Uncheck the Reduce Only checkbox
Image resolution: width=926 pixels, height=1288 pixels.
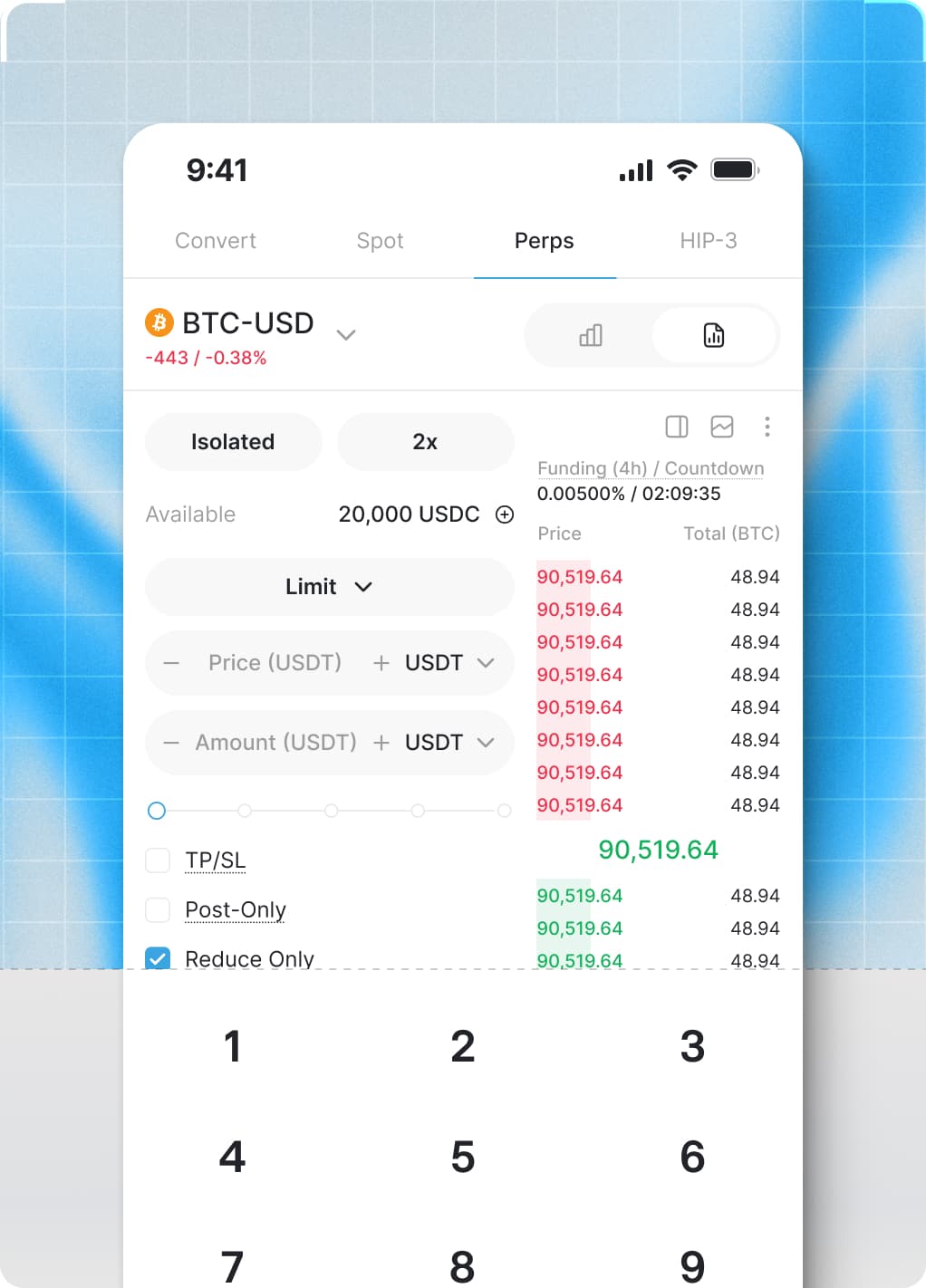(x=158, y=957)
